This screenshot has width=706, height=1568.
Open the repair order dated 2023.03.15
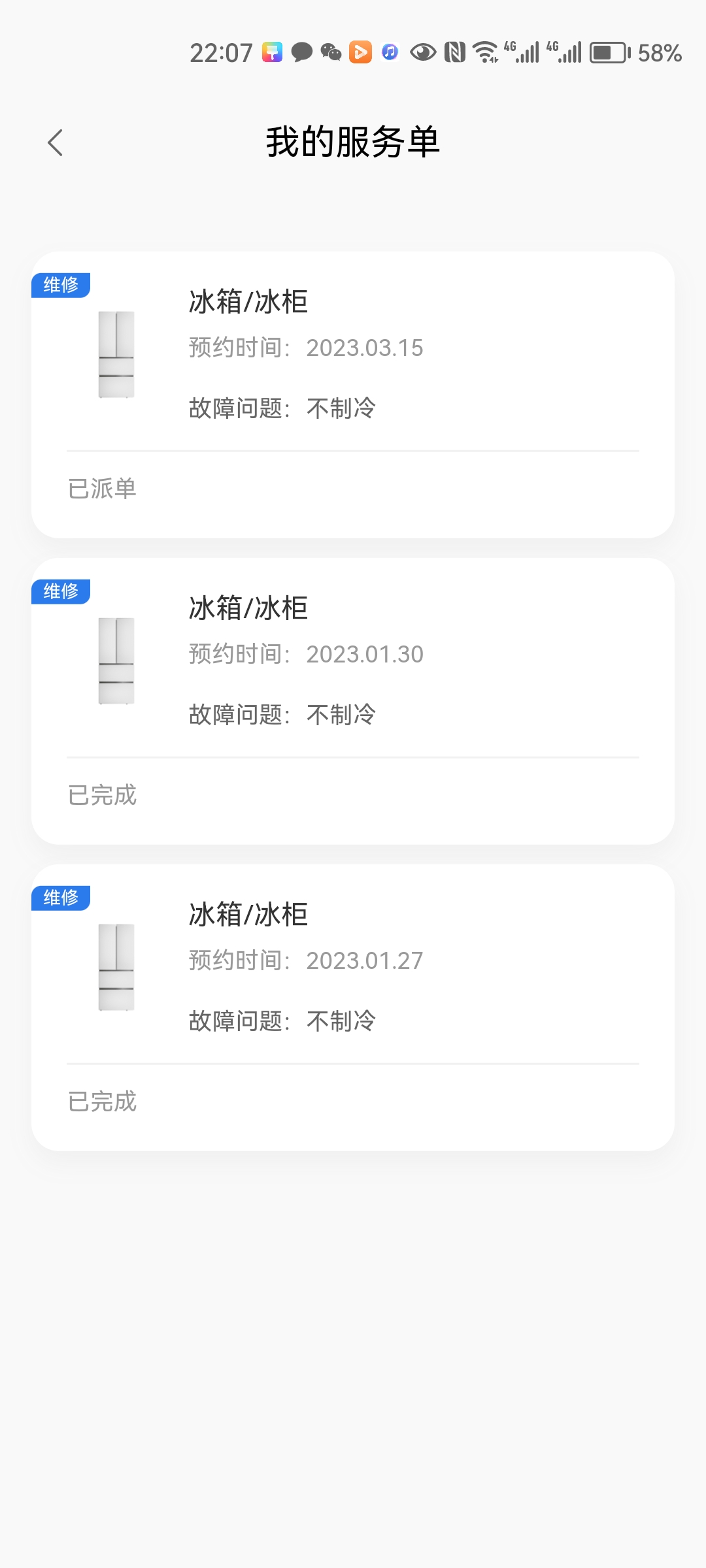tap(353, 394)
